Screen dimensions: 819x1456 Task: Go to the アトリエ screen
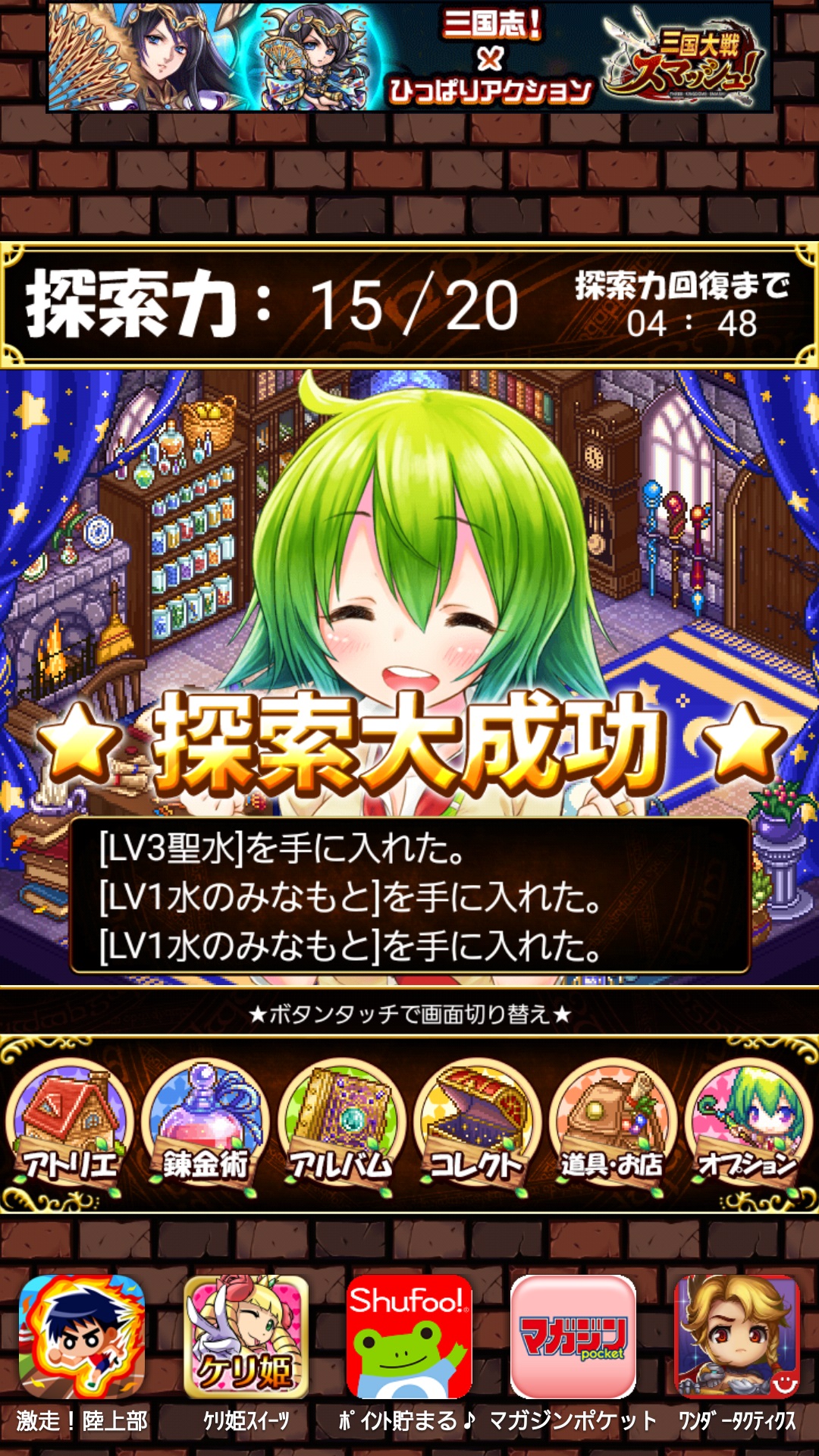coord(70,1125)
